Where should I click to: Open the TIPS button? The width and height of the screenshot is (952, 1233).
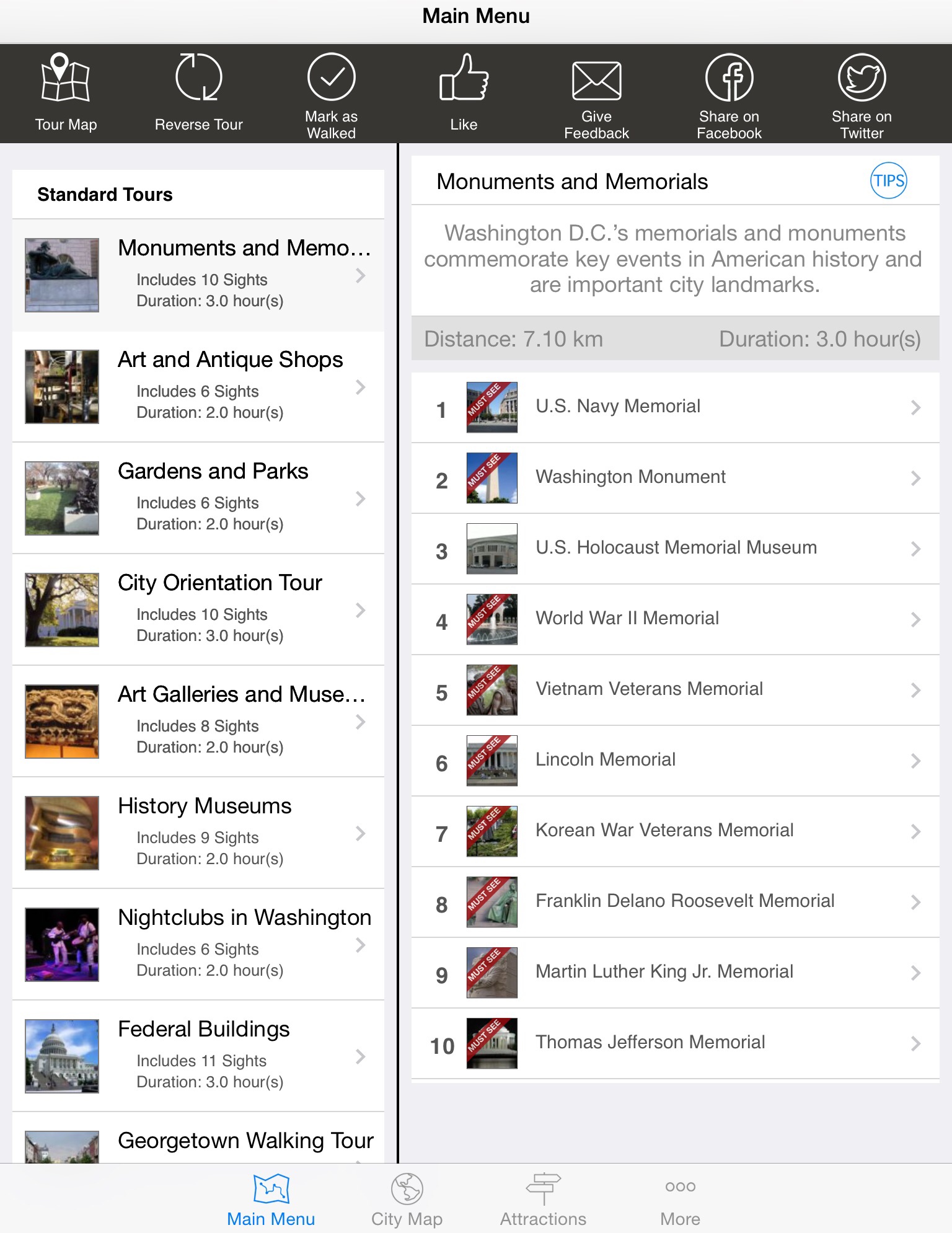click(x=888, y=181)
